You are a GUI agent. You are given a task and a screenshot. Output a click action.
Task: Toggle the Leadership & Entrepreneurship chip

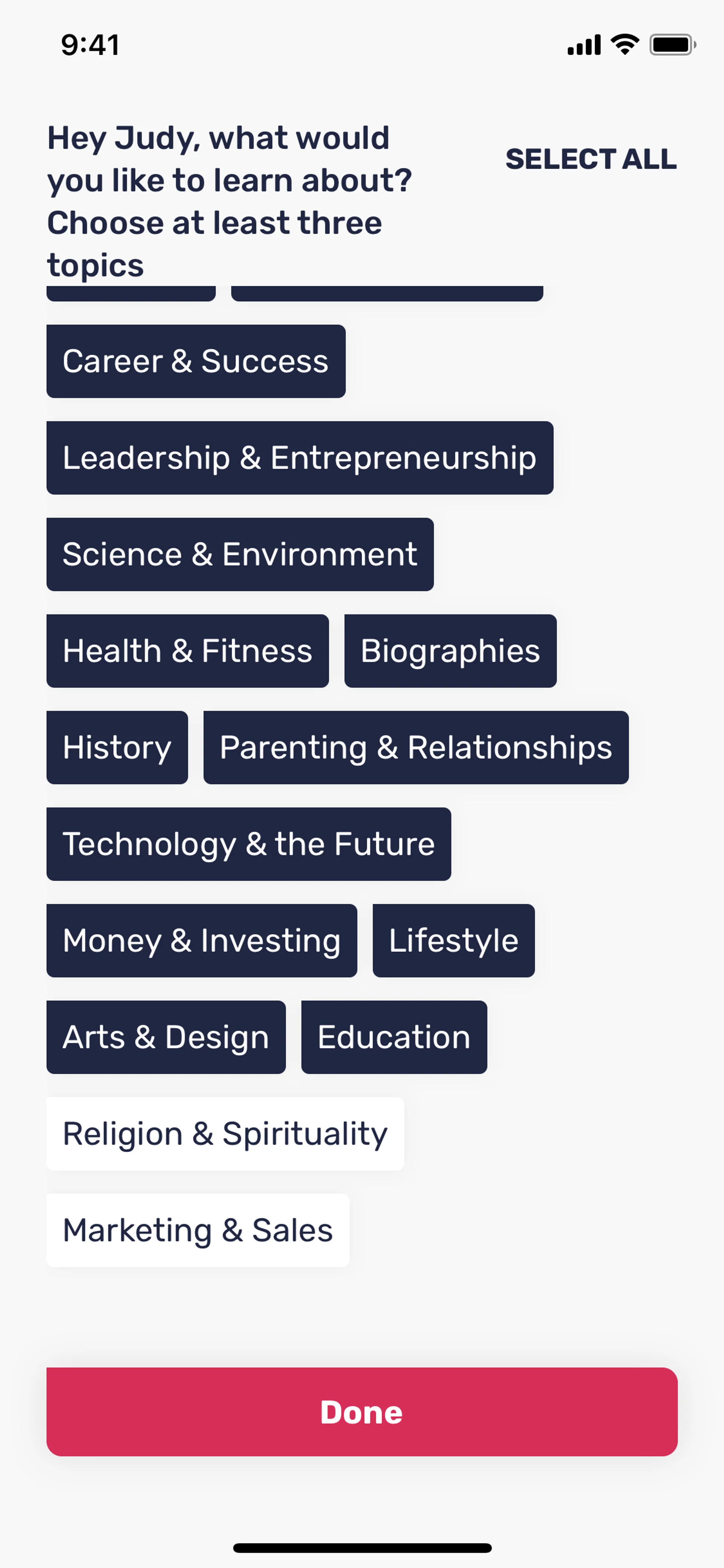coord(299,458)
